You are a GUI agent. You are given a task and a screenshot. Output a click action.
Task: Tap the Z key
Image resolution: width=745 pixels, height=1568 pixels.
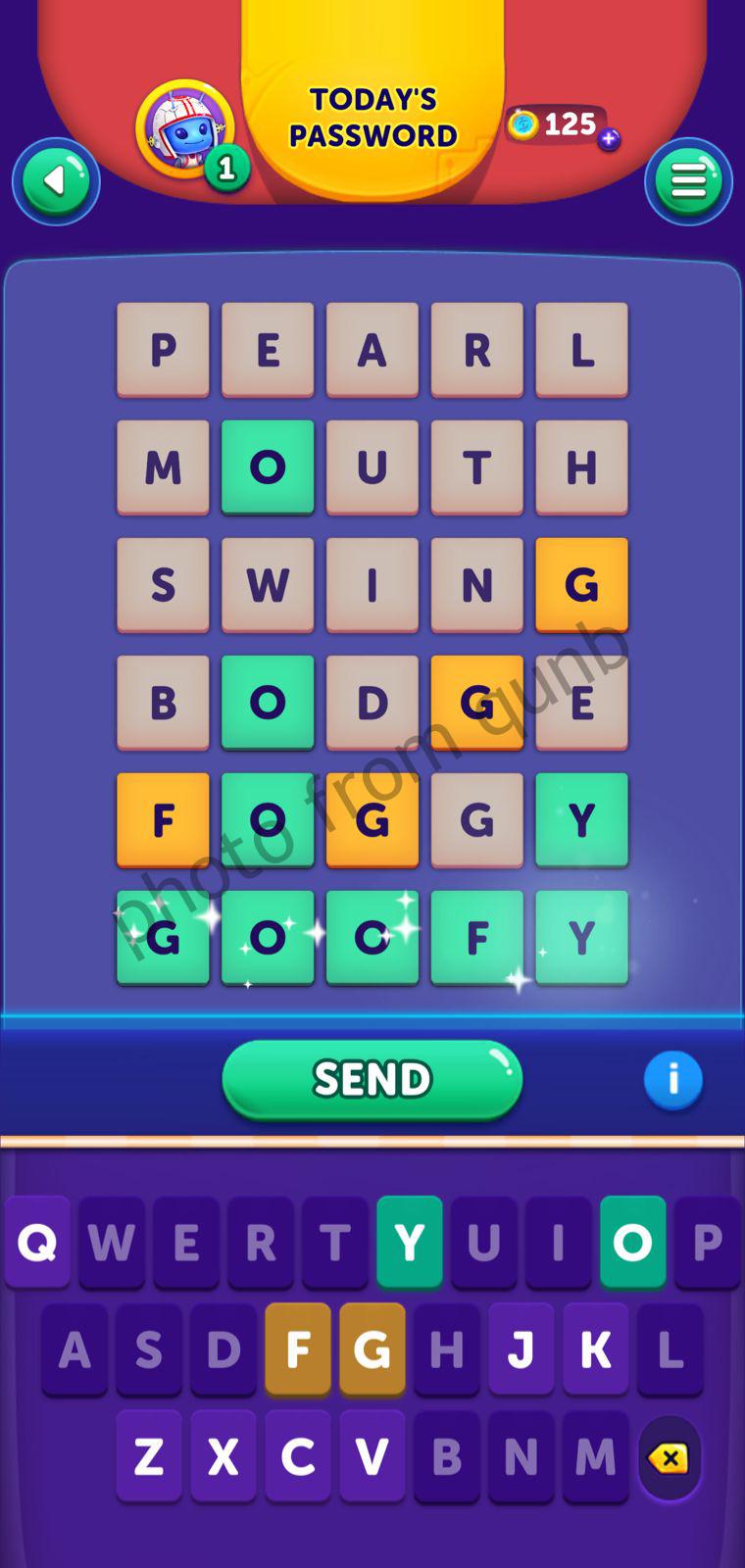tap(149, 1456)
